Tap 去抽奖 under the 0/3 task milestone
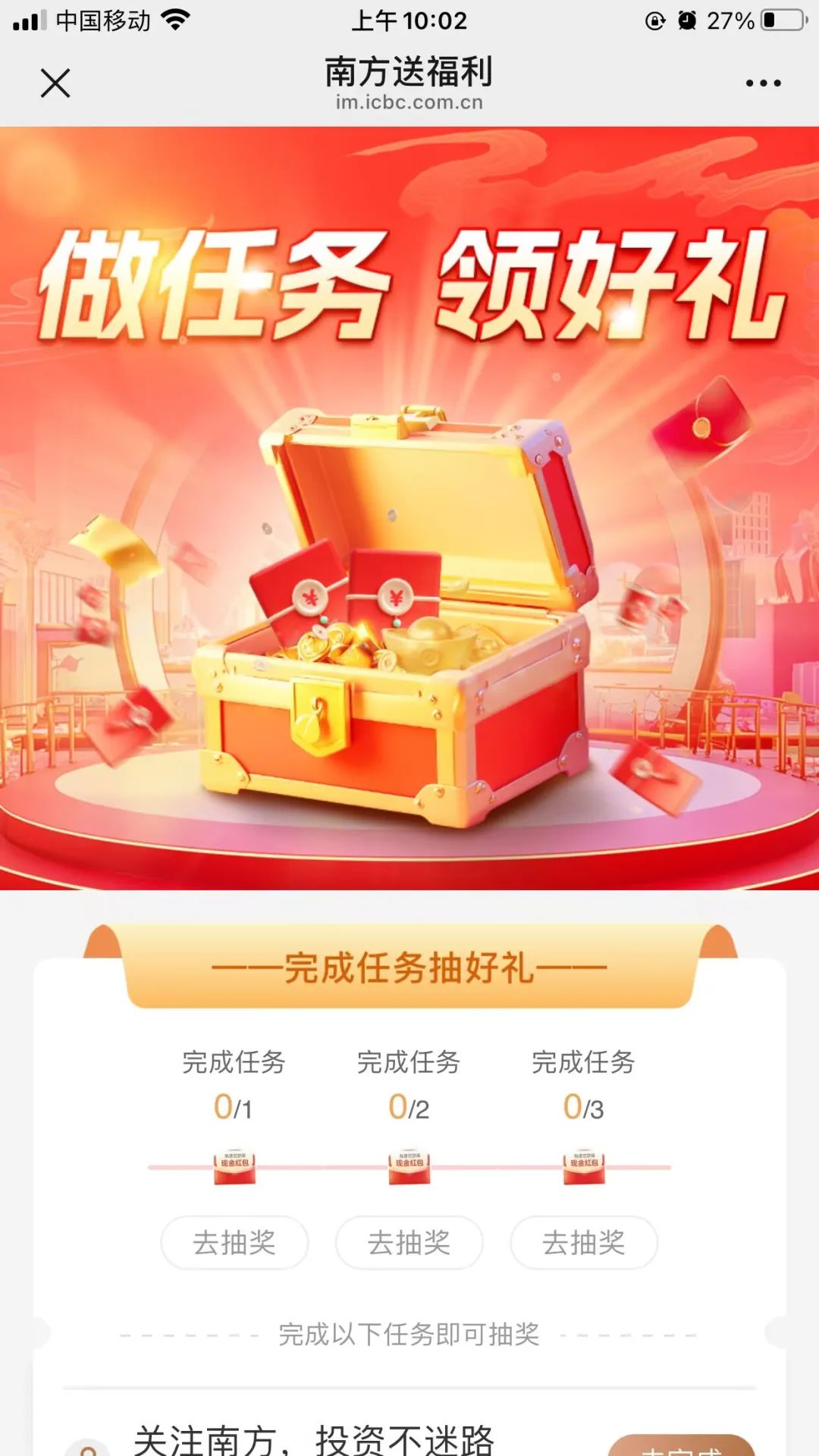The width and height of the screenshot is (819, 1456). 584,1242
